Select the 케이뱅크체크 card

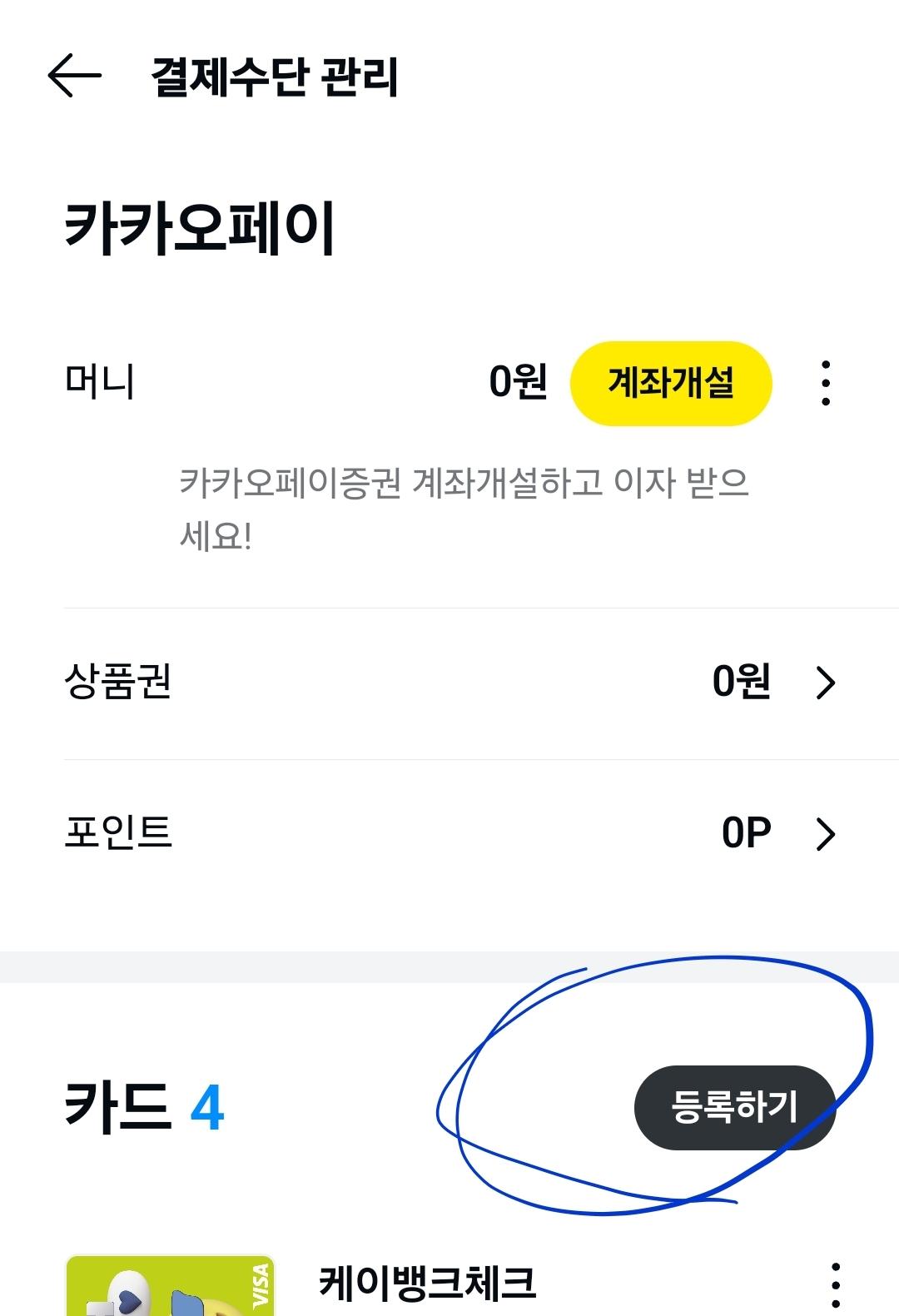pos(426,1284)
